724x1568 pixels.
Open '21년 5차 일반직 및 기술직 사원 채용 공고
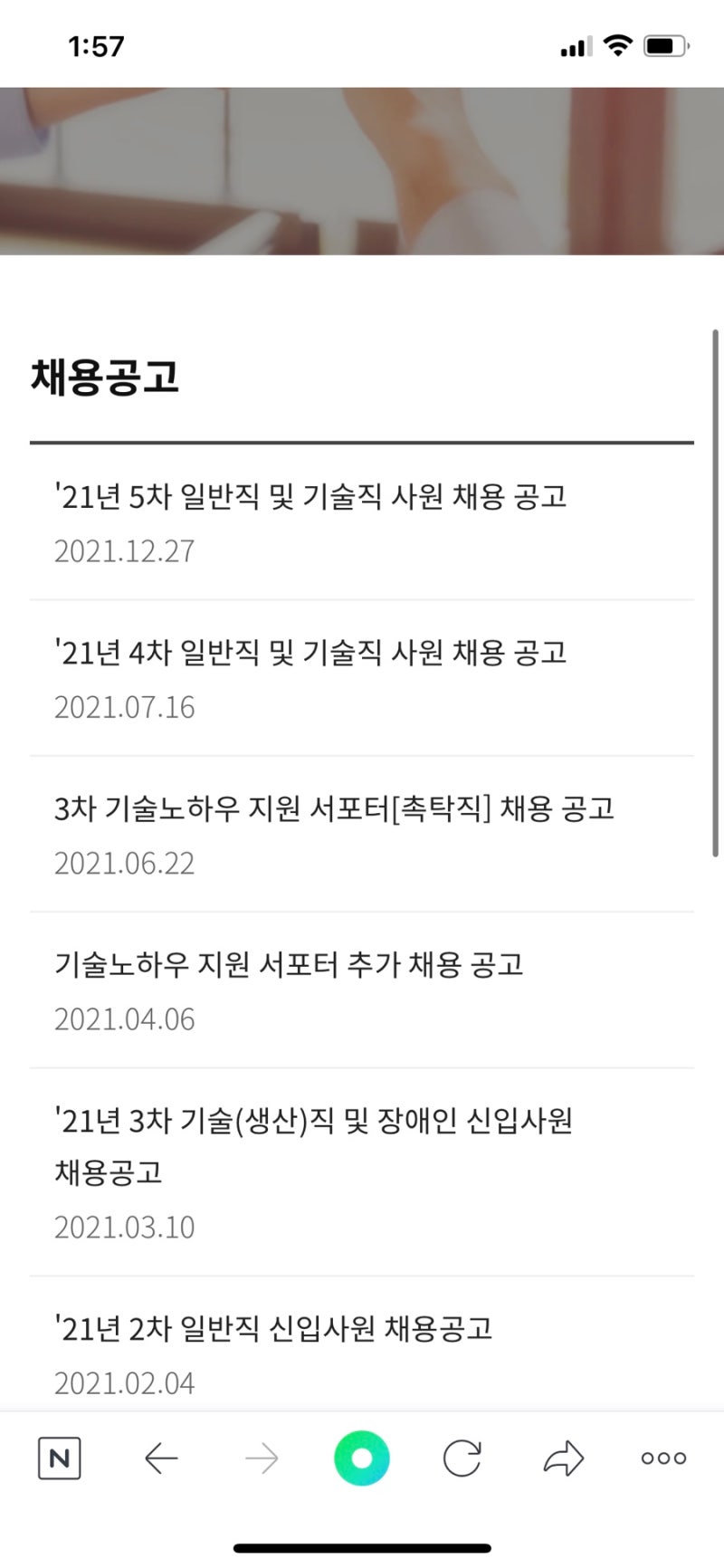coord(310,497)
